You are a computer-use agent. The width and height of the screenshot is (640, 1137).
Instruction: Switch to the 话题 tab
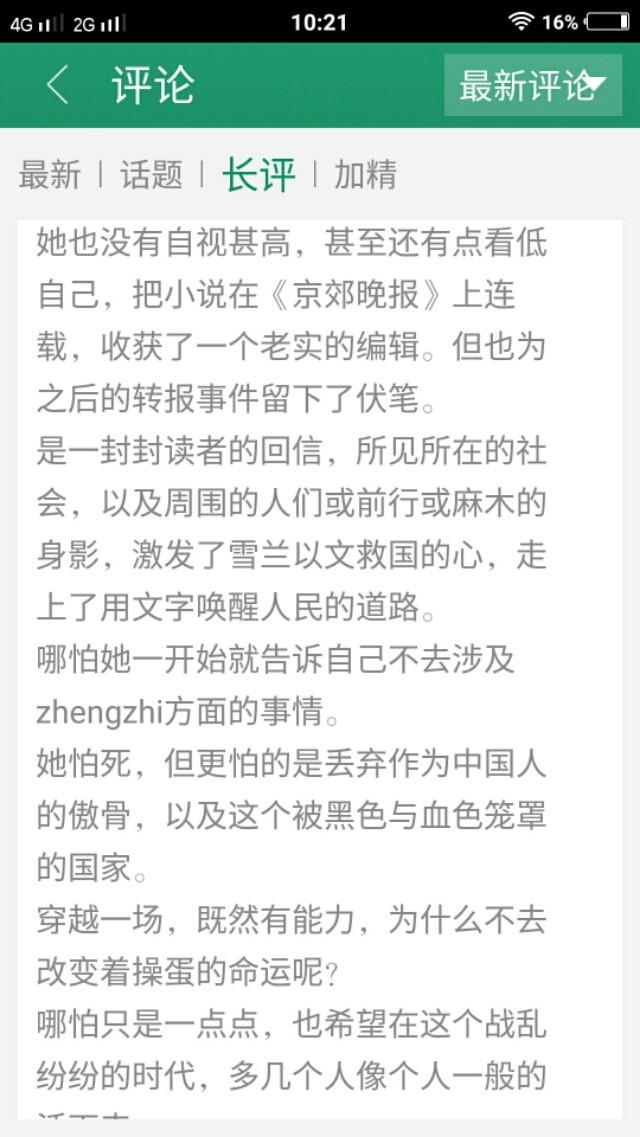(x=151, y=175)
